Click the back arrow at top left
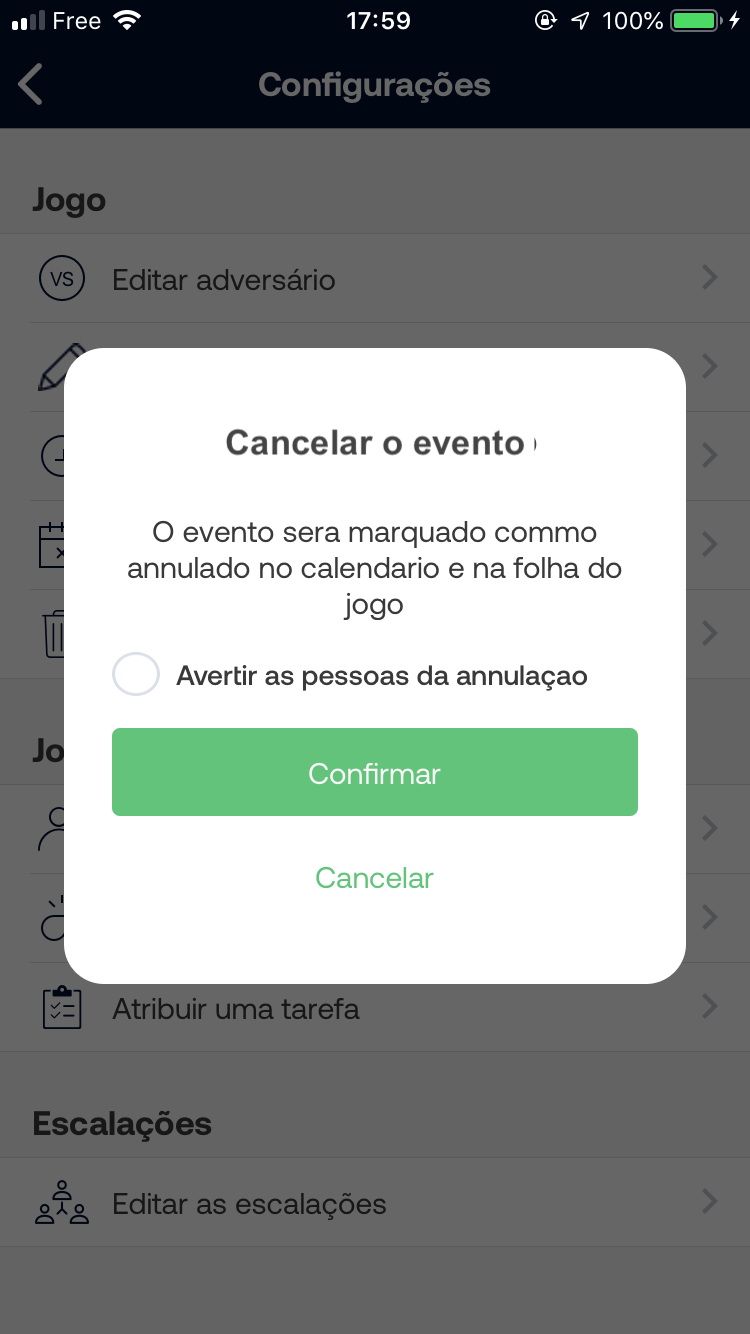 pyautogui.click(x=30, y=84)
